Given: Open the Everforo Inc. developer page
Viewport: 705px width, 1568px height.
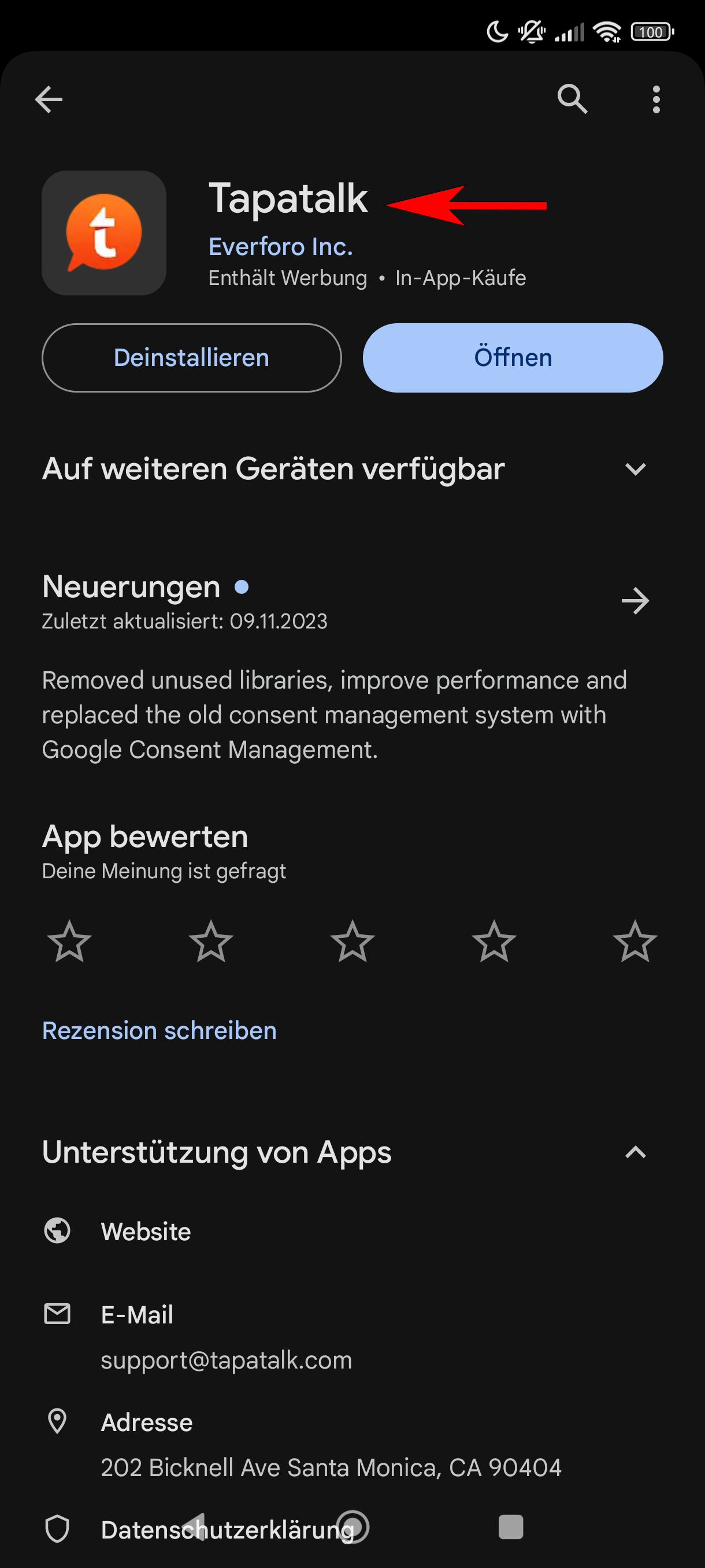Looking at the screenshot, I should (x=280, y=246).
